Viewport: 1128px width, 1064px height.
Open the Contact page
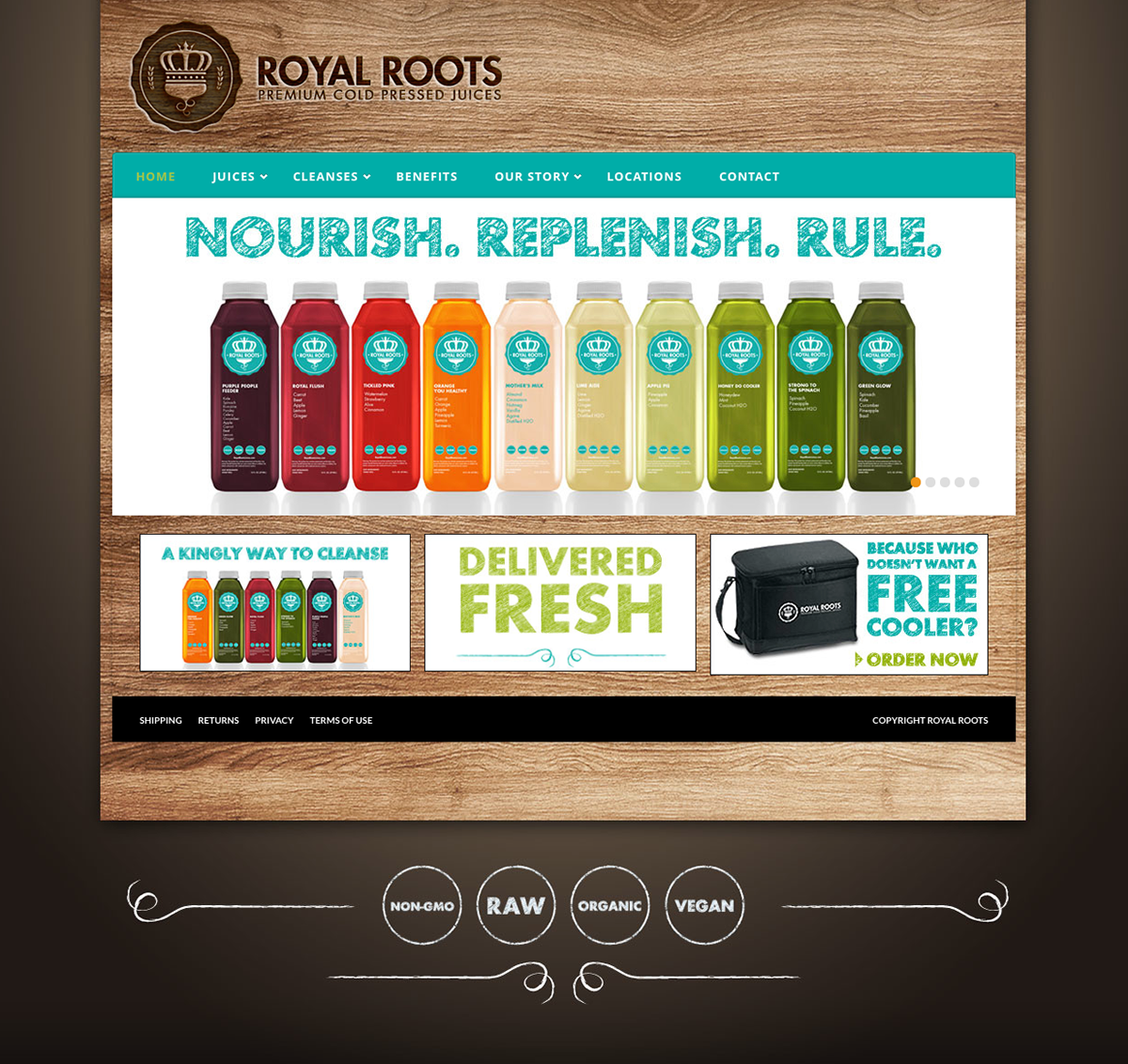pos(749,177)
